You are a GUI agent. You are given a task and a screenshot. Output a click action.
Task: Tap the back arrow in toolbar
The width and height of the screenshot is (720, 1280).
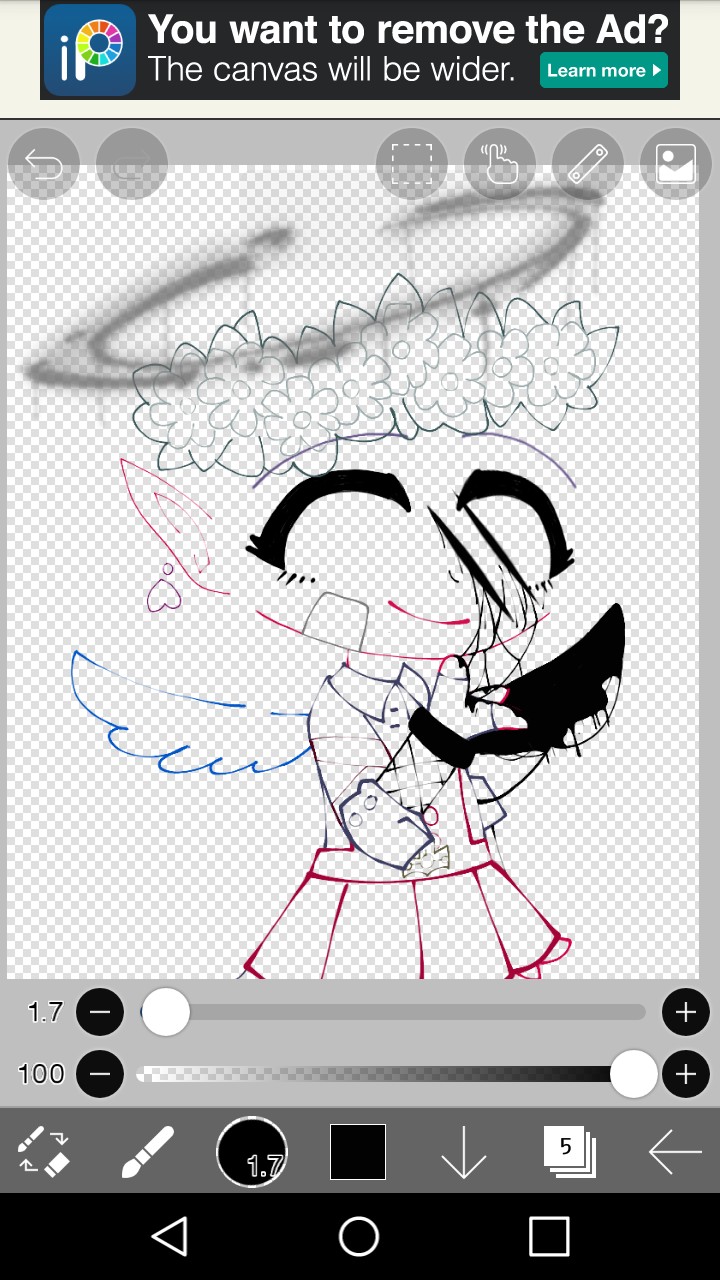[x=675, y=1151]
